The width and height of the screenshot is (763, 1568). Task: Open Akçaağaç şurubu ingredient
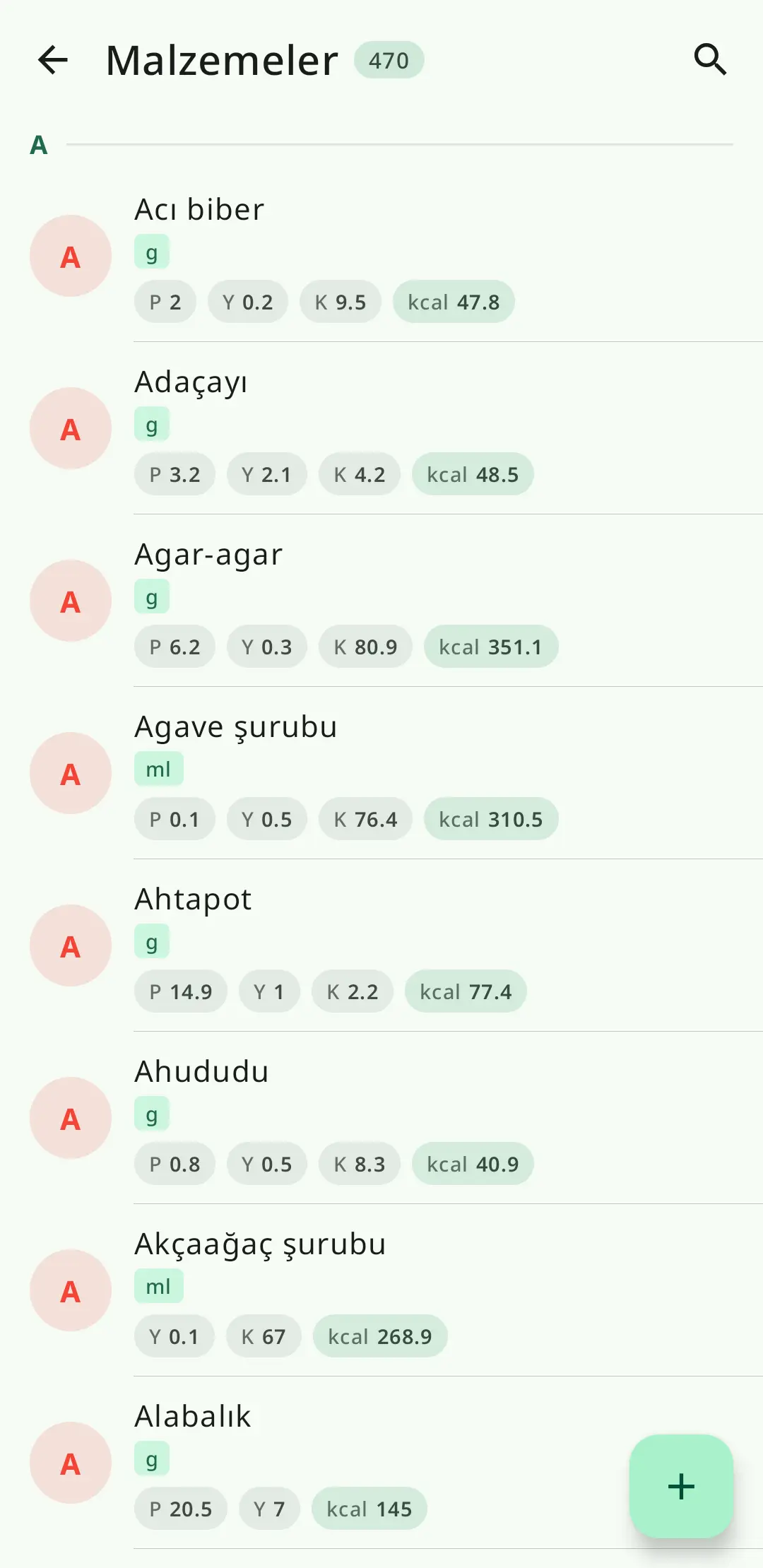381,1290
